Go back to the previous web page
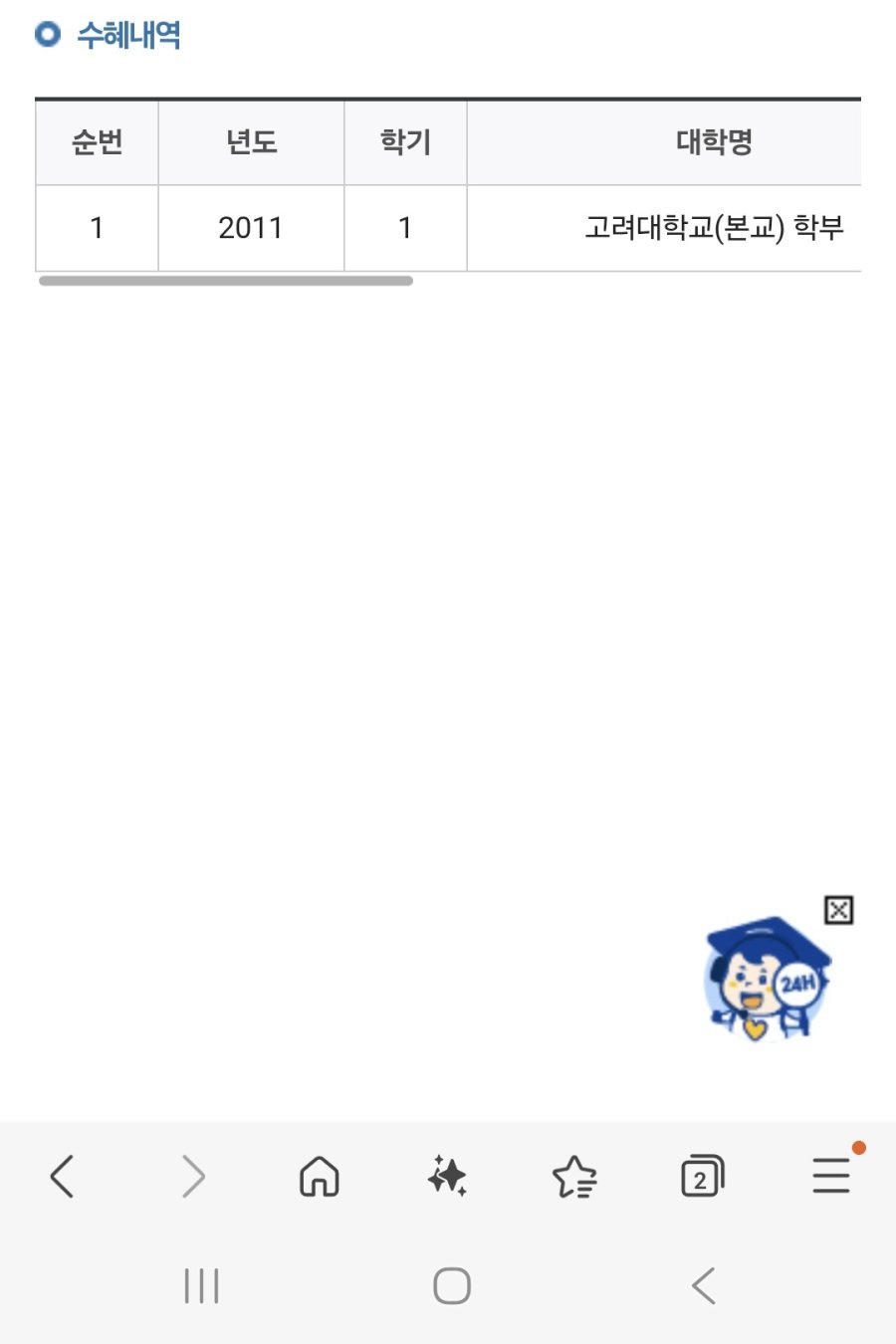 62,1177
